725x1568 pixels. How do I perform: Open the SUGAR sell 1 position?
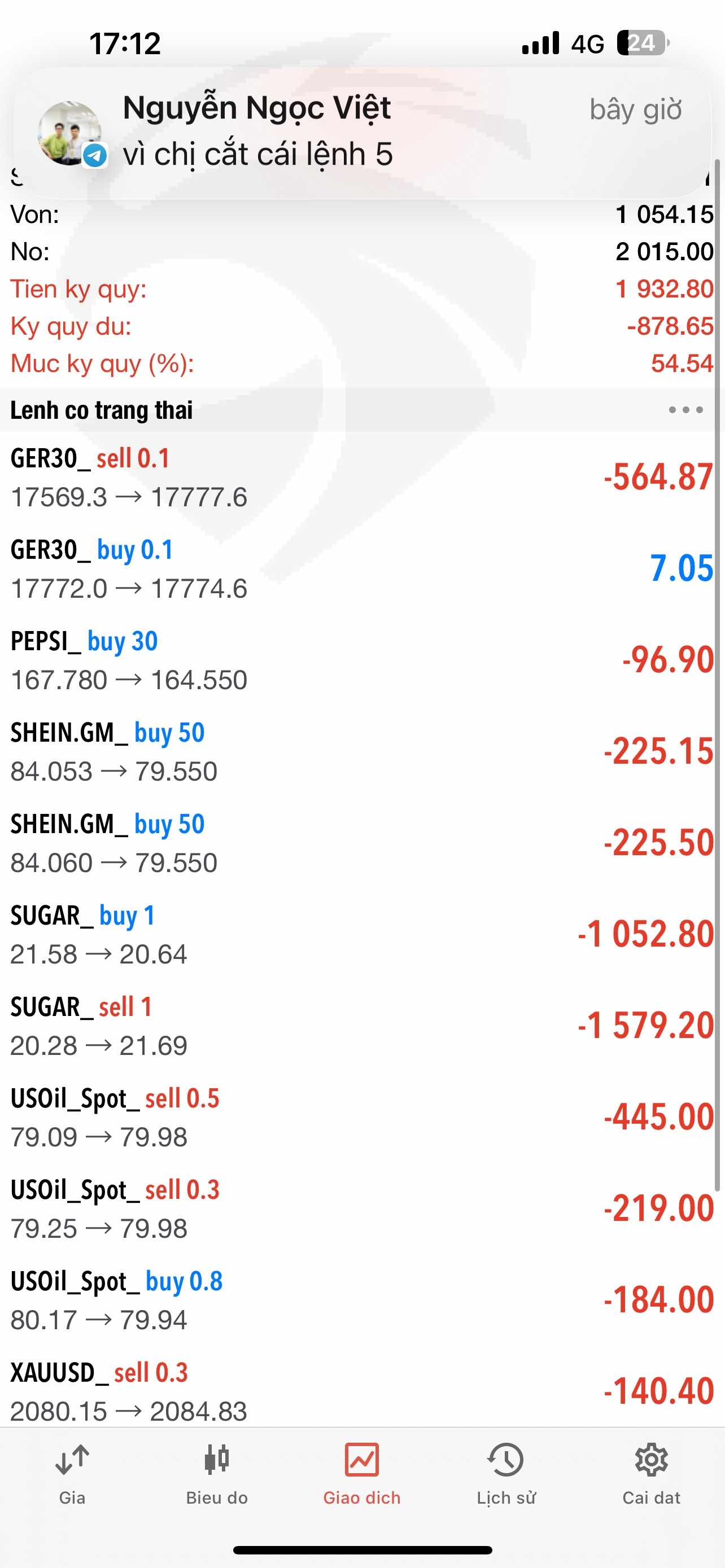362,1026
